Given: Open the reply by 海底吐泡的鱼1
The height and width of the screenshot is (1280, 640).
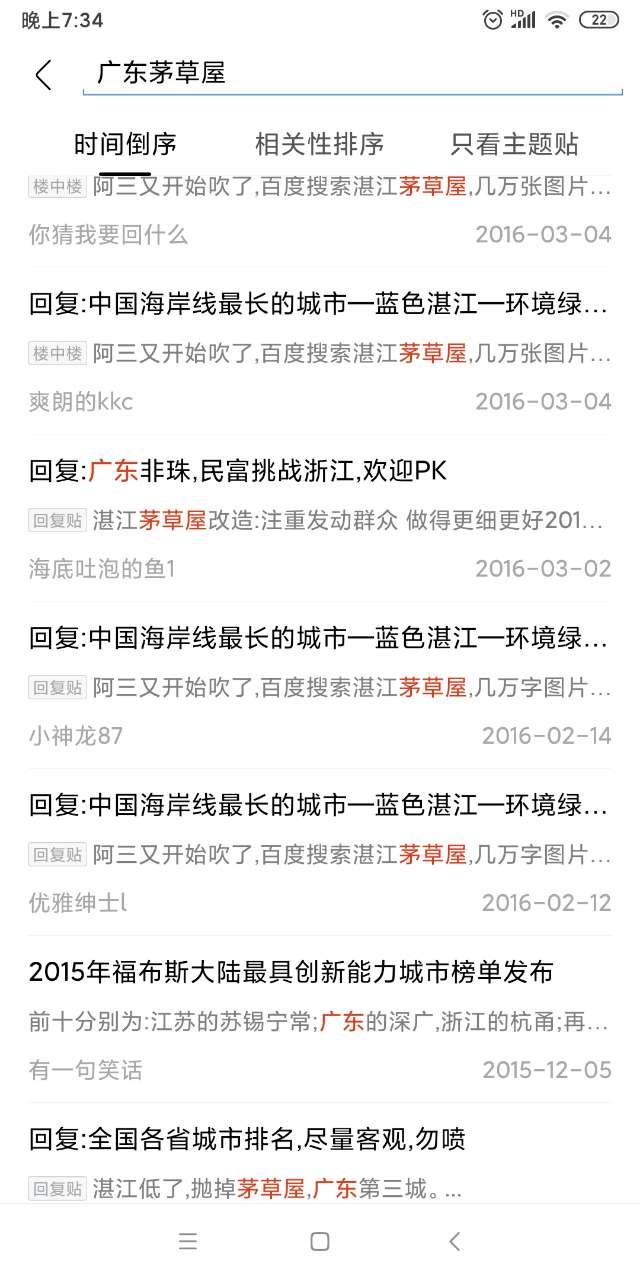Looking at the screenshot, I should [319, 518].
